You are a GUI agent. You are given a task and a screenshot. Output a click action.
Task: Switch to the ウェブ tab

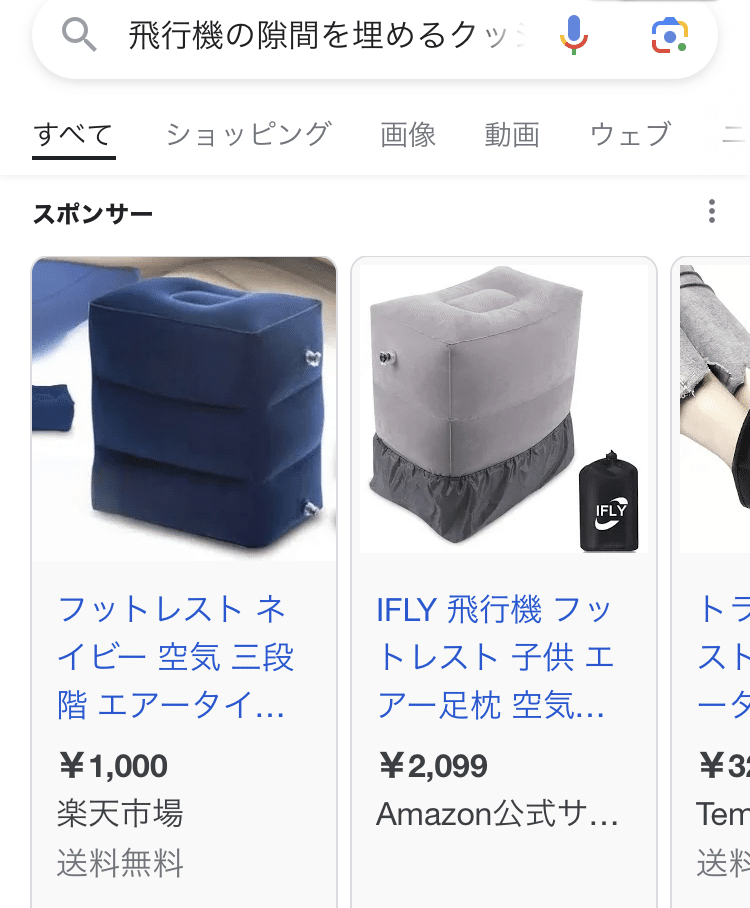630,134
